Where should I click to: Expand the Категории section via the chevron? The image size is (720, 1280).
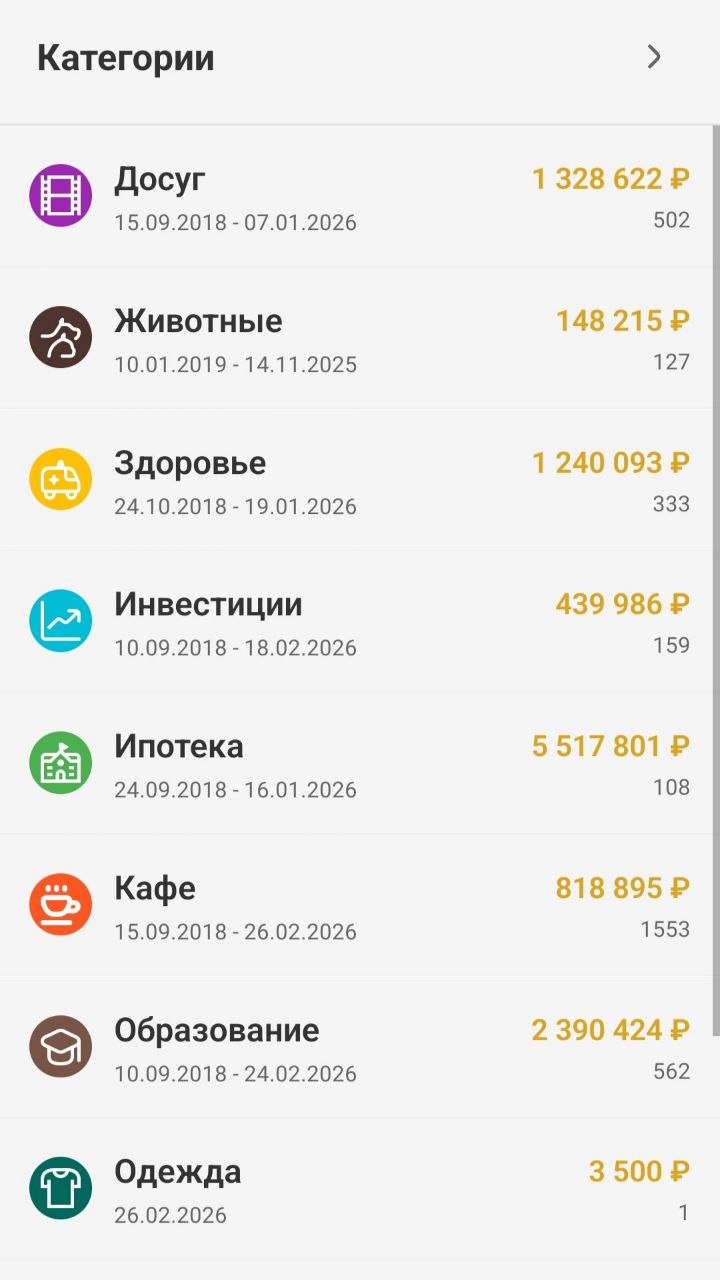[x=654, y=57]
